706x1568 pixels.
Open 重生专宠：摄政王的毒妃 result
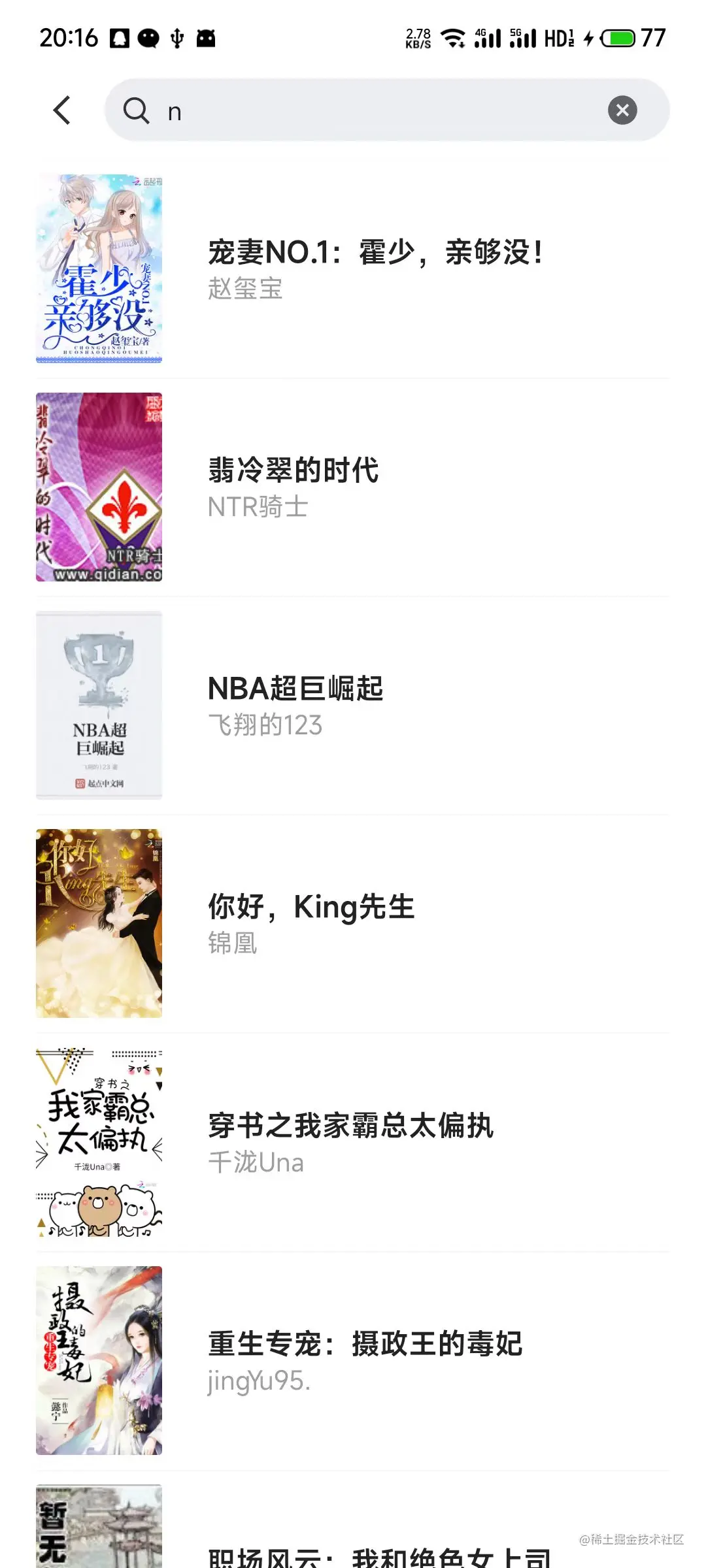(365, 1344)
